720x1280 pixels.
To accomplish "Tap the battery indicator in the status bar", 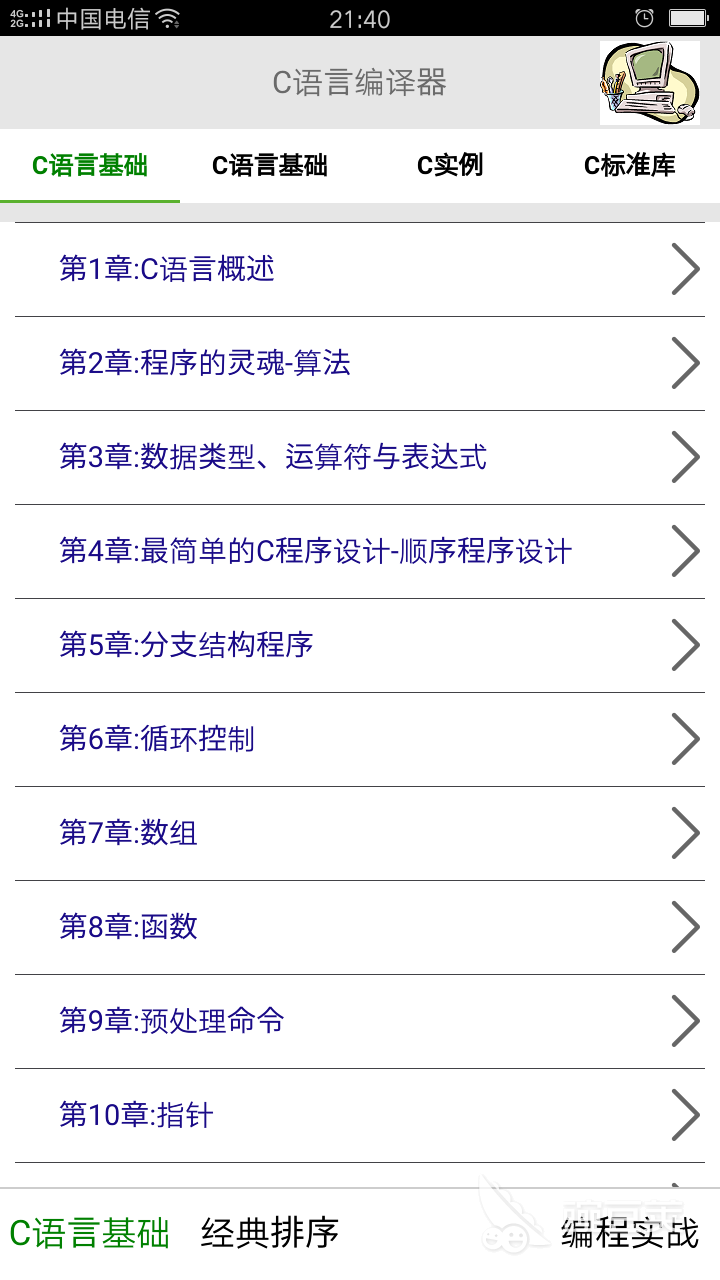I will [x=688, y=18].
